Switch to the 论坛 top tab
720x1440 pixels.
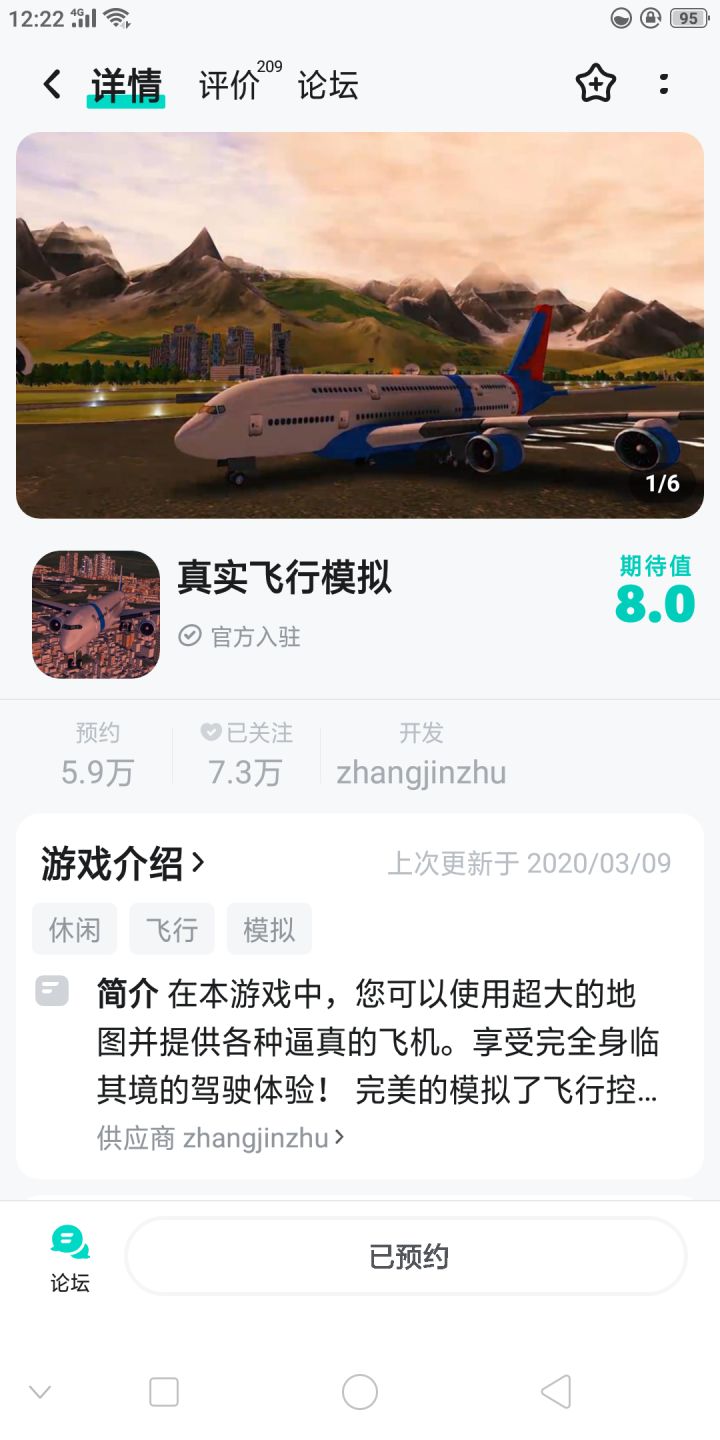click(327, 86)
